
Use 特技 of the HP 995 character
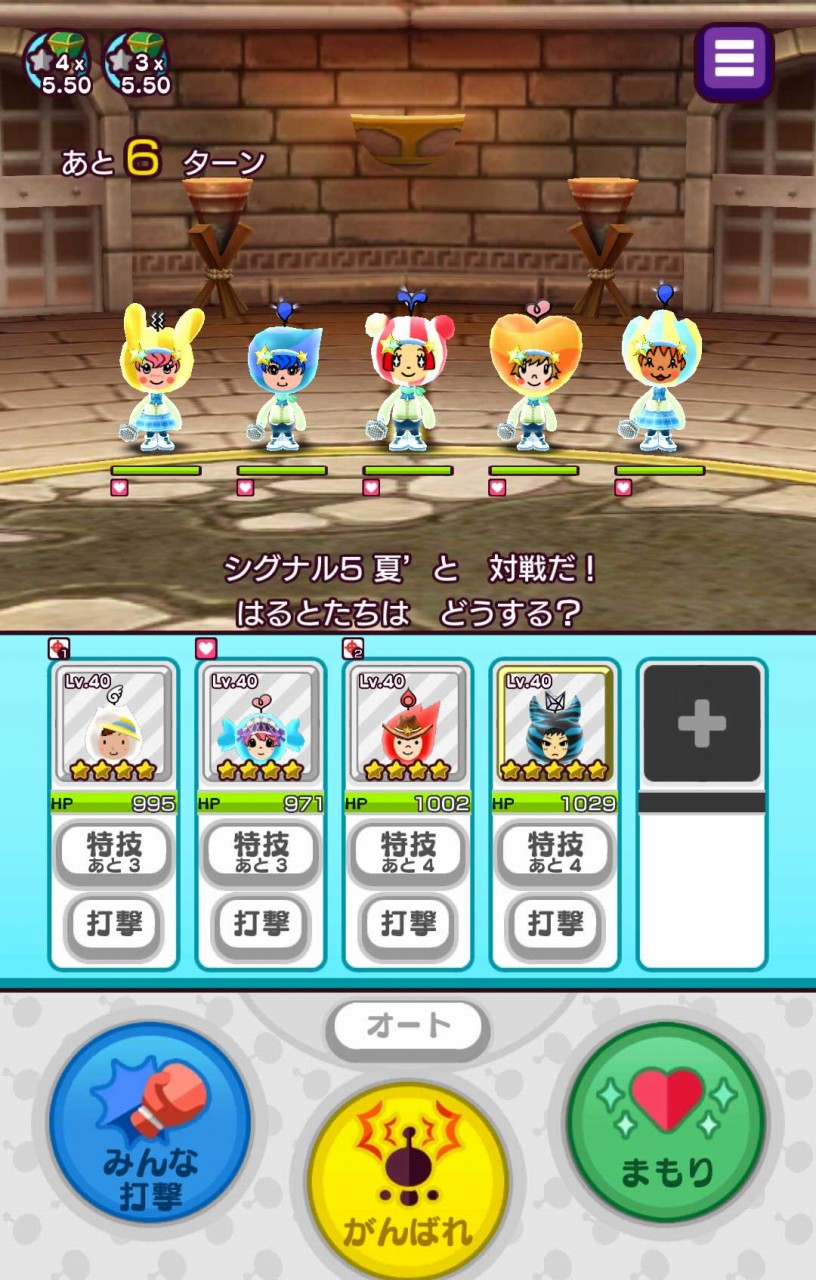tap(114, 853)
